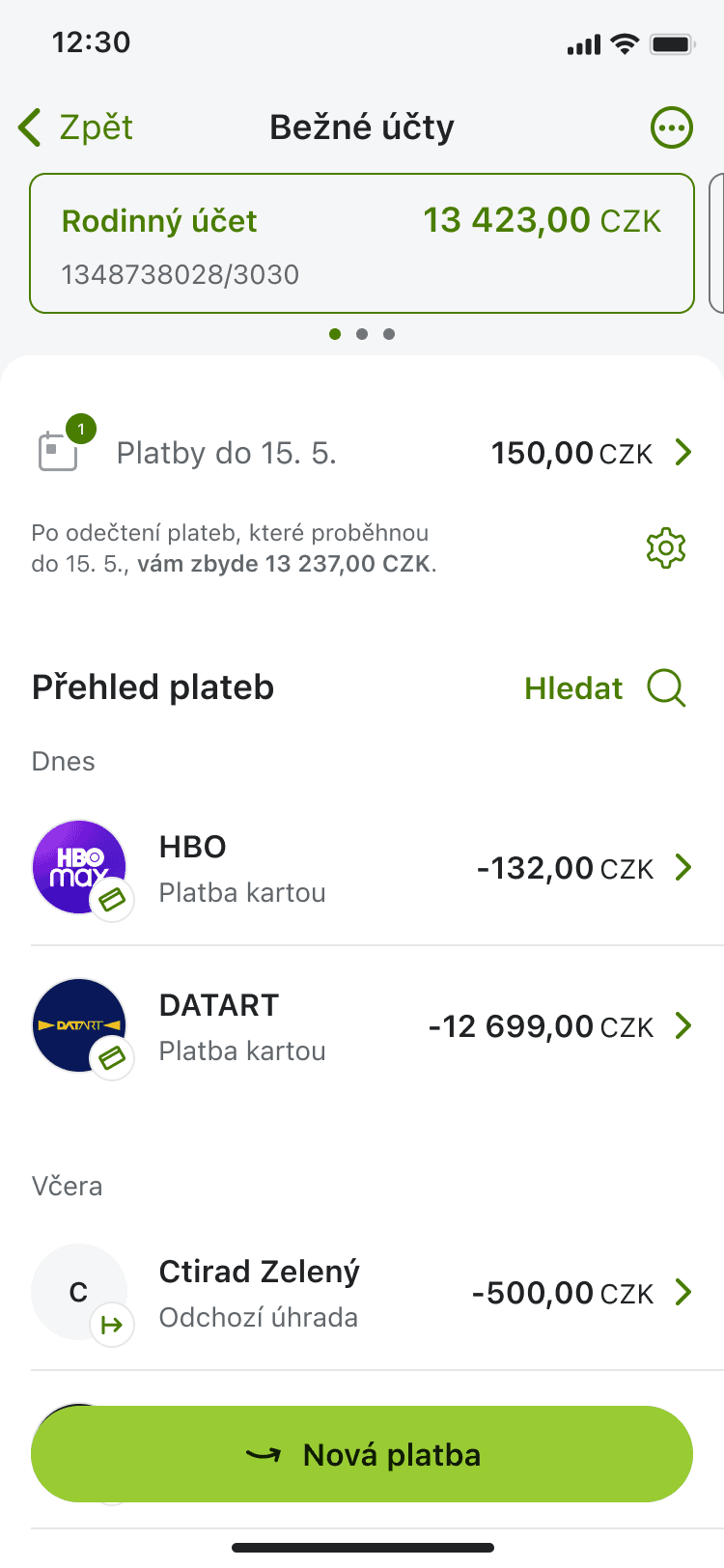This screenshot has height=1568, width=724.
Task: Tap the Bežné účty screen title
Action: (x=362, y=126)
